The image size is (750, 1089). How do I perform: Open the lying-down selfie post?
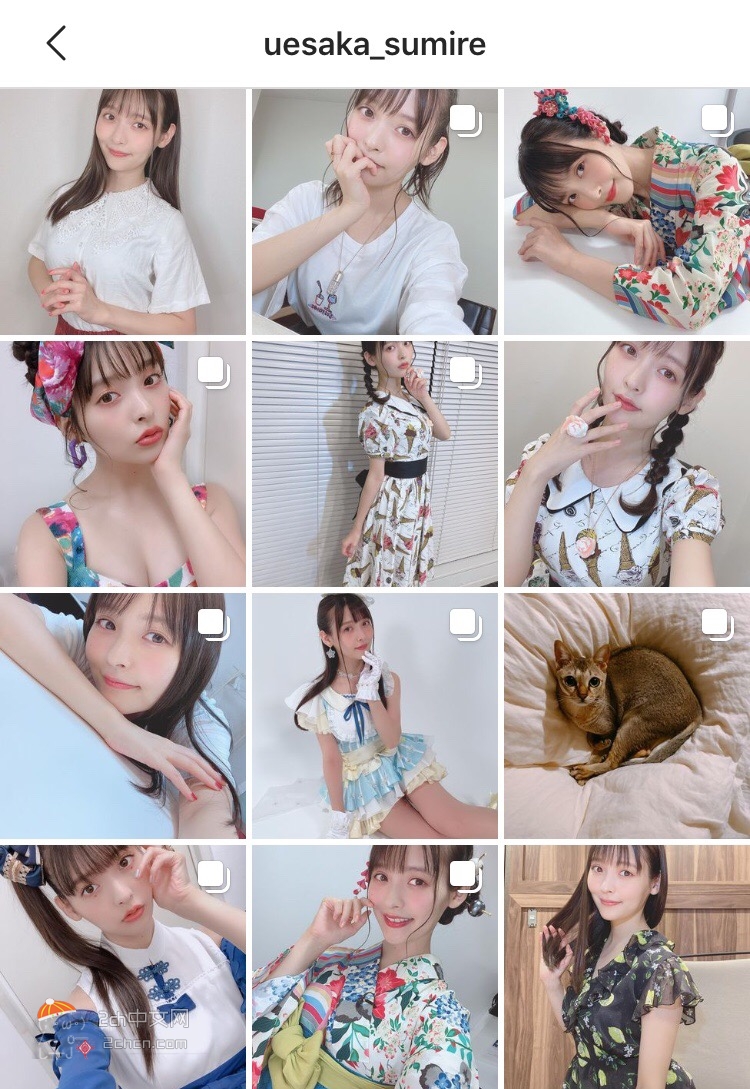click(123, 715)
